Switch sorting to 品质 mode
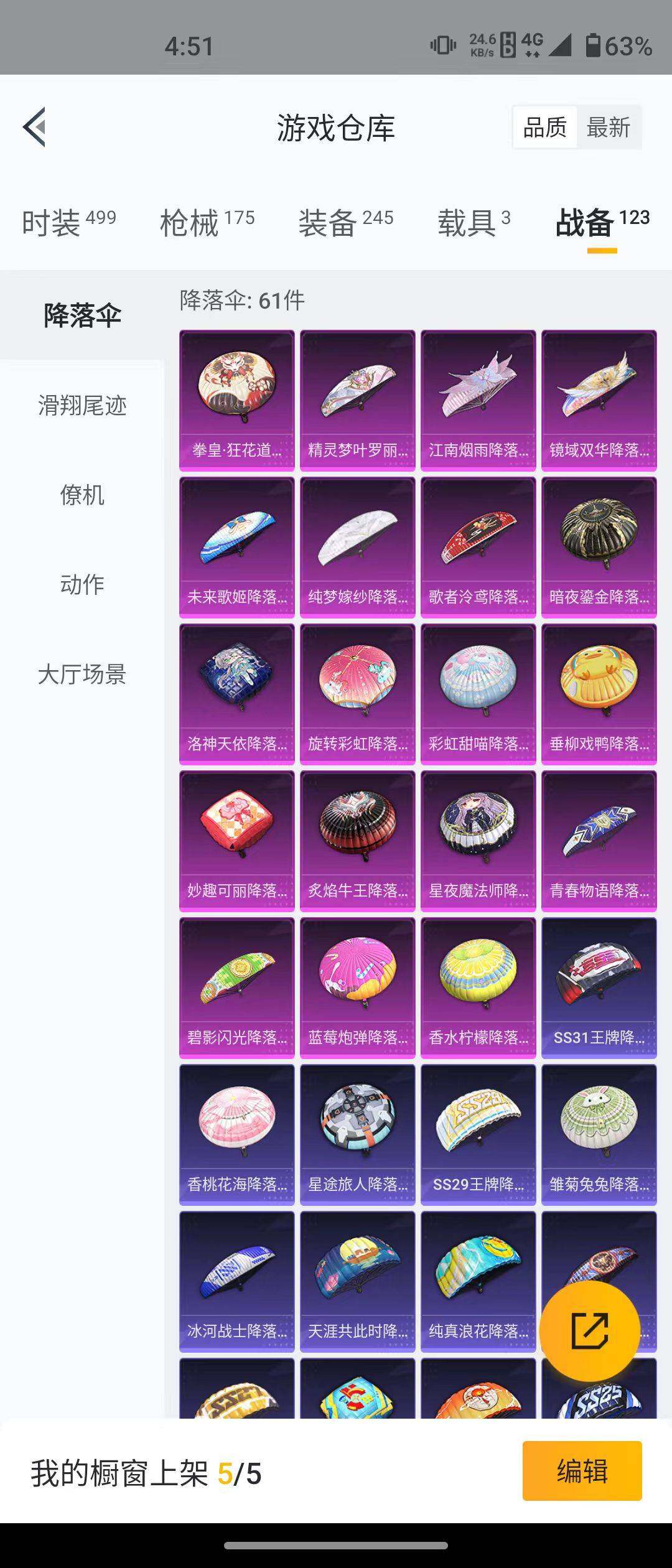672x1568 pixels. [x=544, y=126]
